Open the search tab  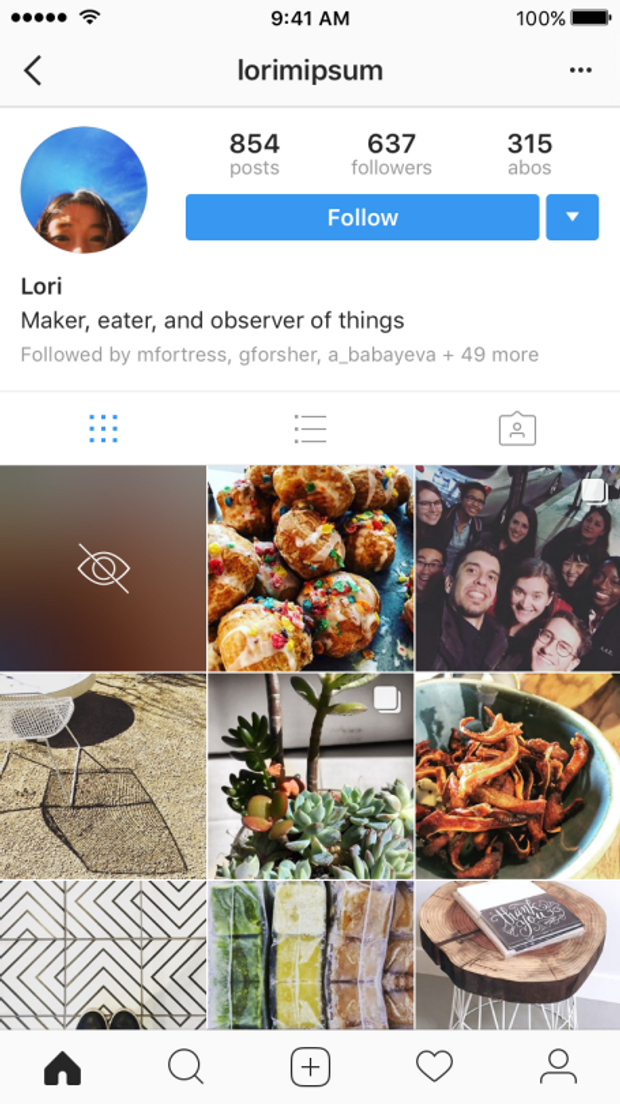pos(186,1067)
